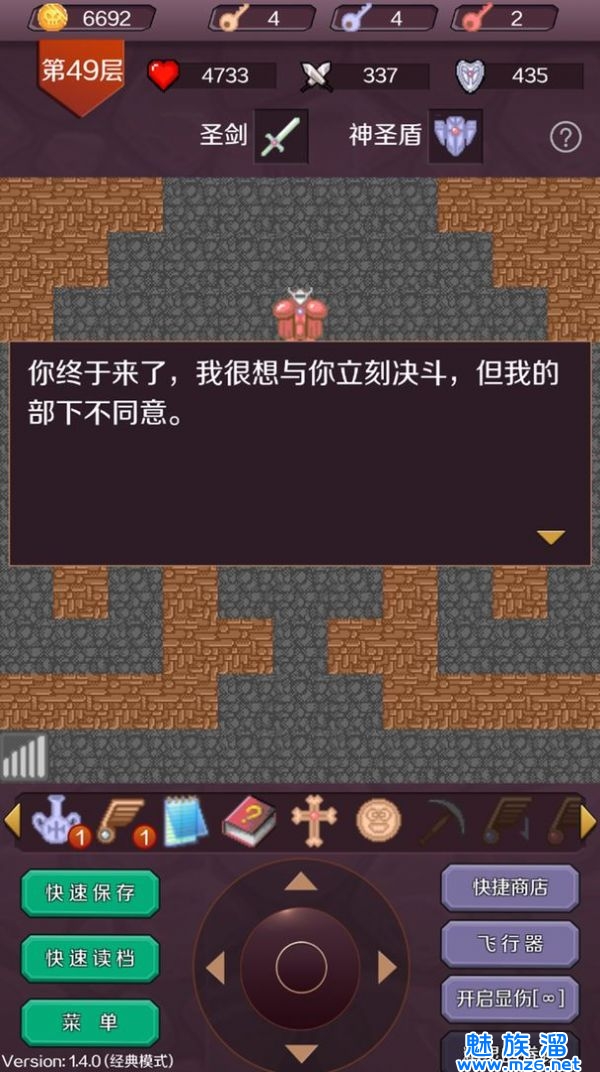Screen dimensions: 600x1072
Task: Load the quick save with 快速读档
Action: pyautogui.click(x=90, y=958)
